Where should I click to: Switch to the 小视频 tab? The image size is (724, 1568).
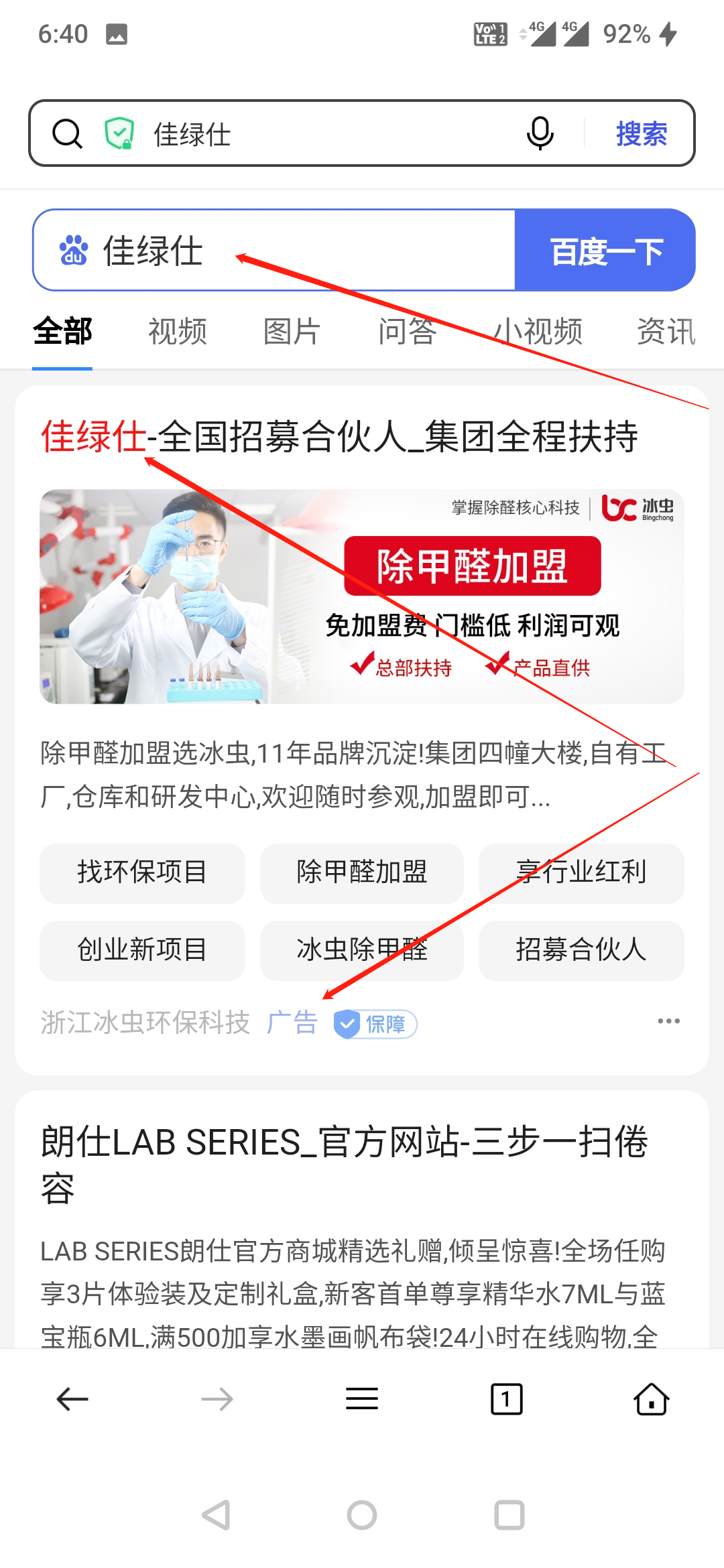tap(538, 332)
